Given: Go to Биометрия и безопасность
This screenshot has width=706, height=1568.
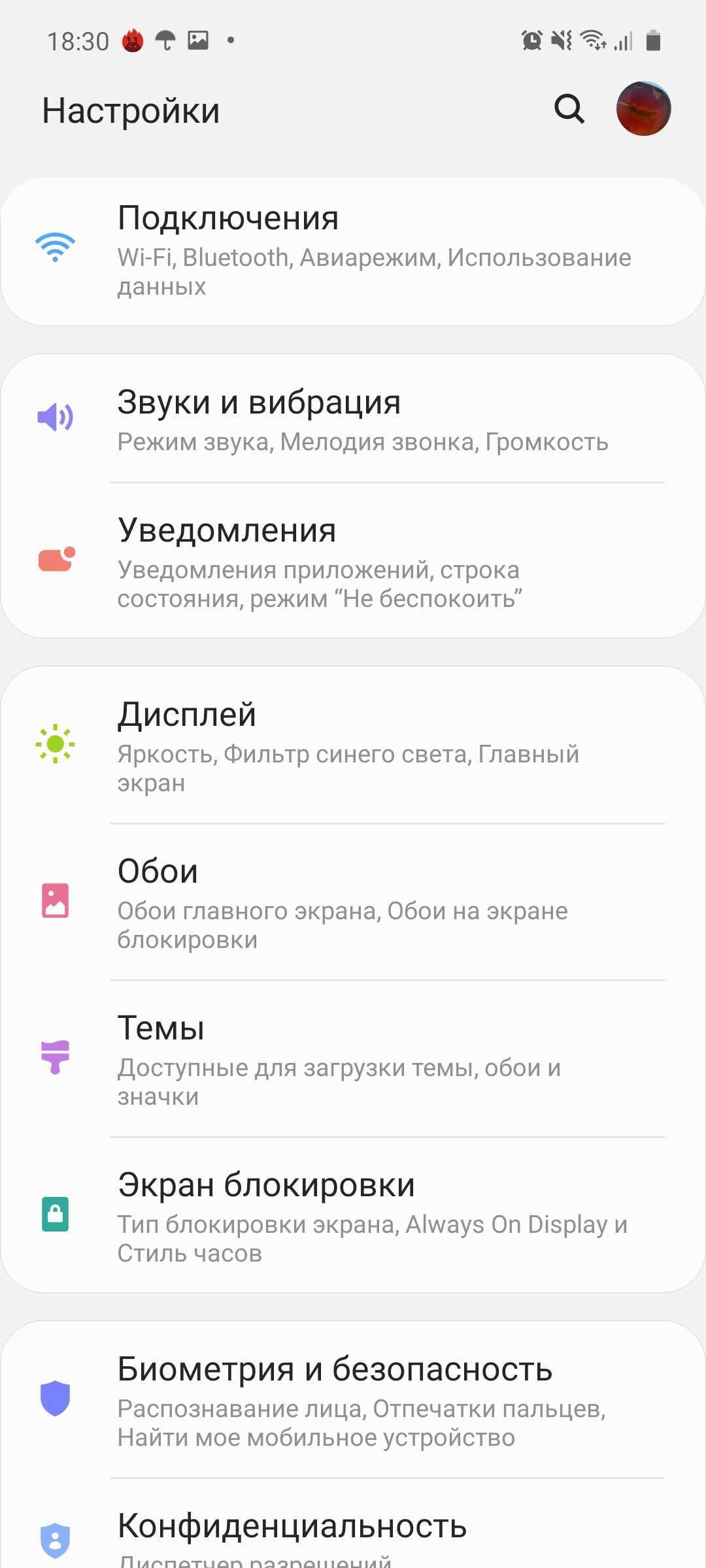Looking at the screenshot, I should [x=353, y=1399].
